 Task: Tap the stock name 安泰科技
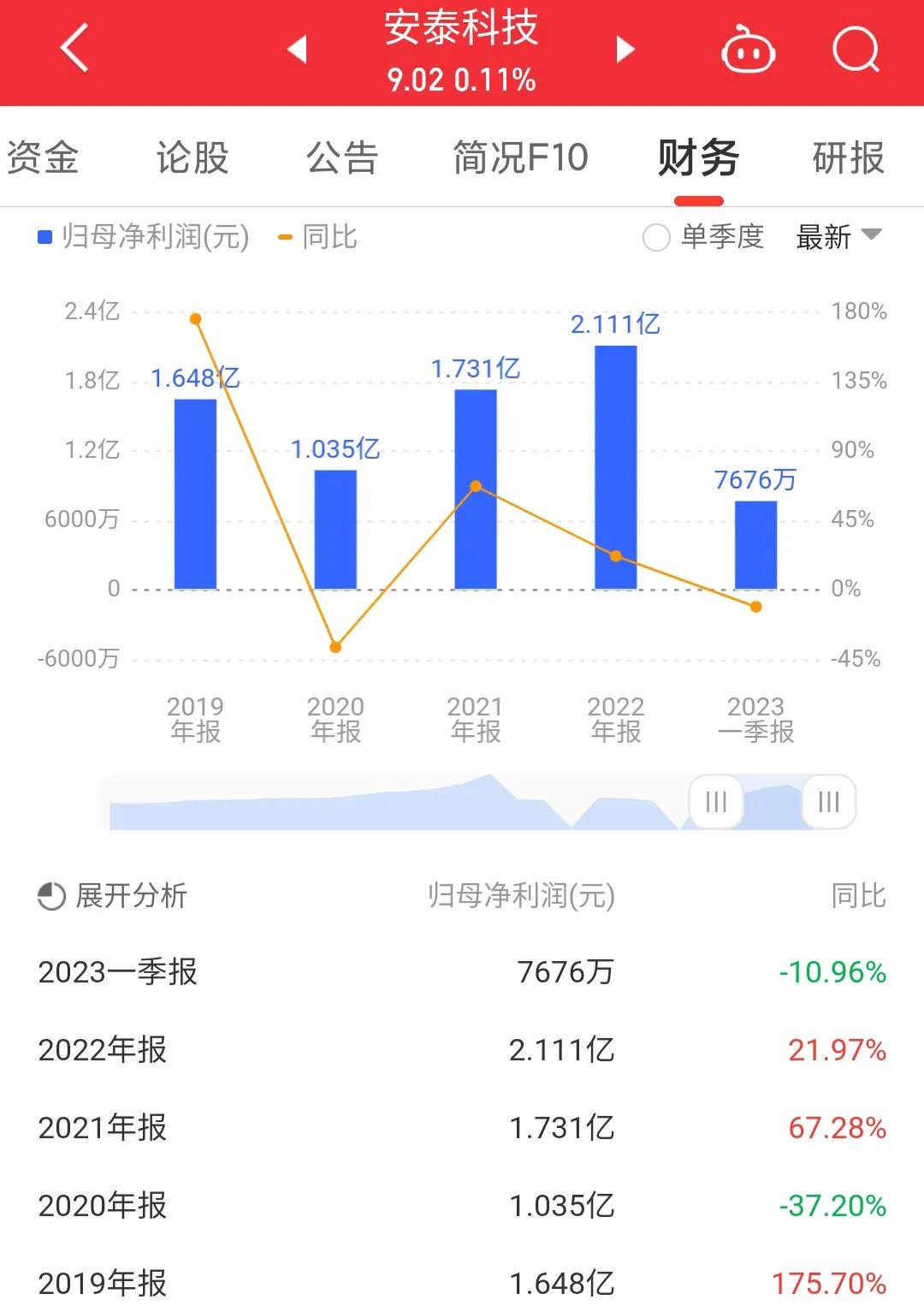(462, 30)
